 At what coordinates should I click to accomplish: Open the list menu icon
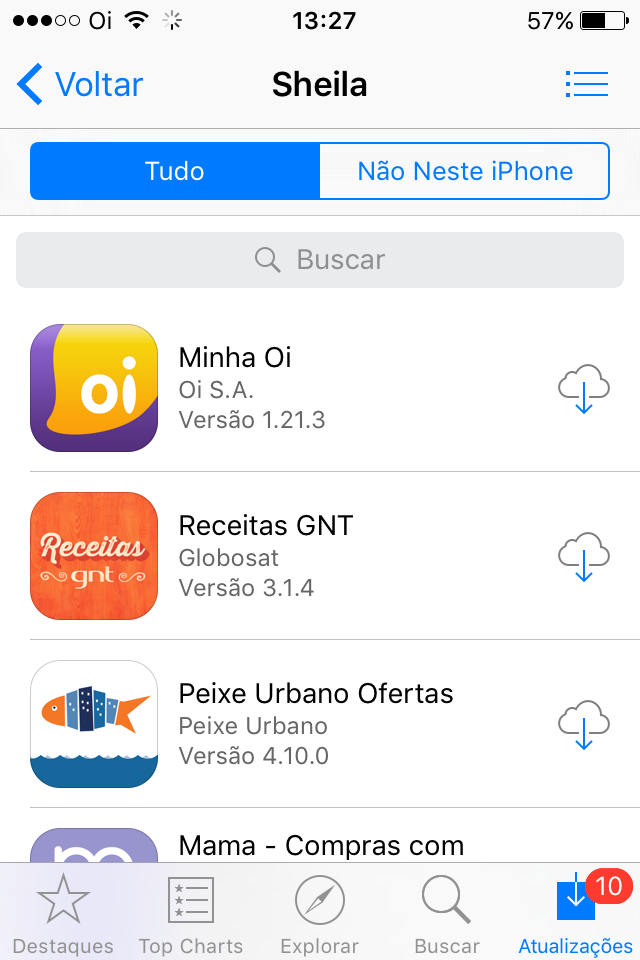click(586, 84)
